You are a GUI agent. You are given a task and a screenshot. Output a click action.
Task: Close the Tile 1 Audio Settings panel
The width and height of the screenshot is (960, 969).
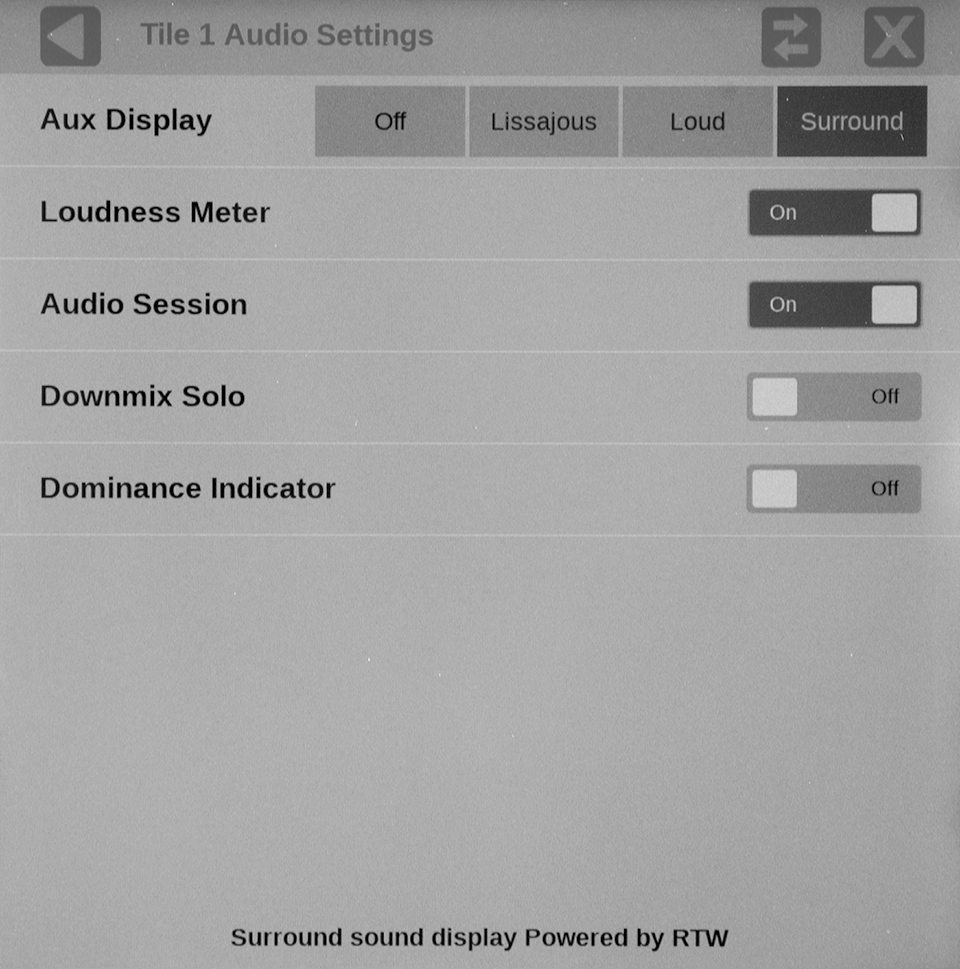click(x=893, y=37)
